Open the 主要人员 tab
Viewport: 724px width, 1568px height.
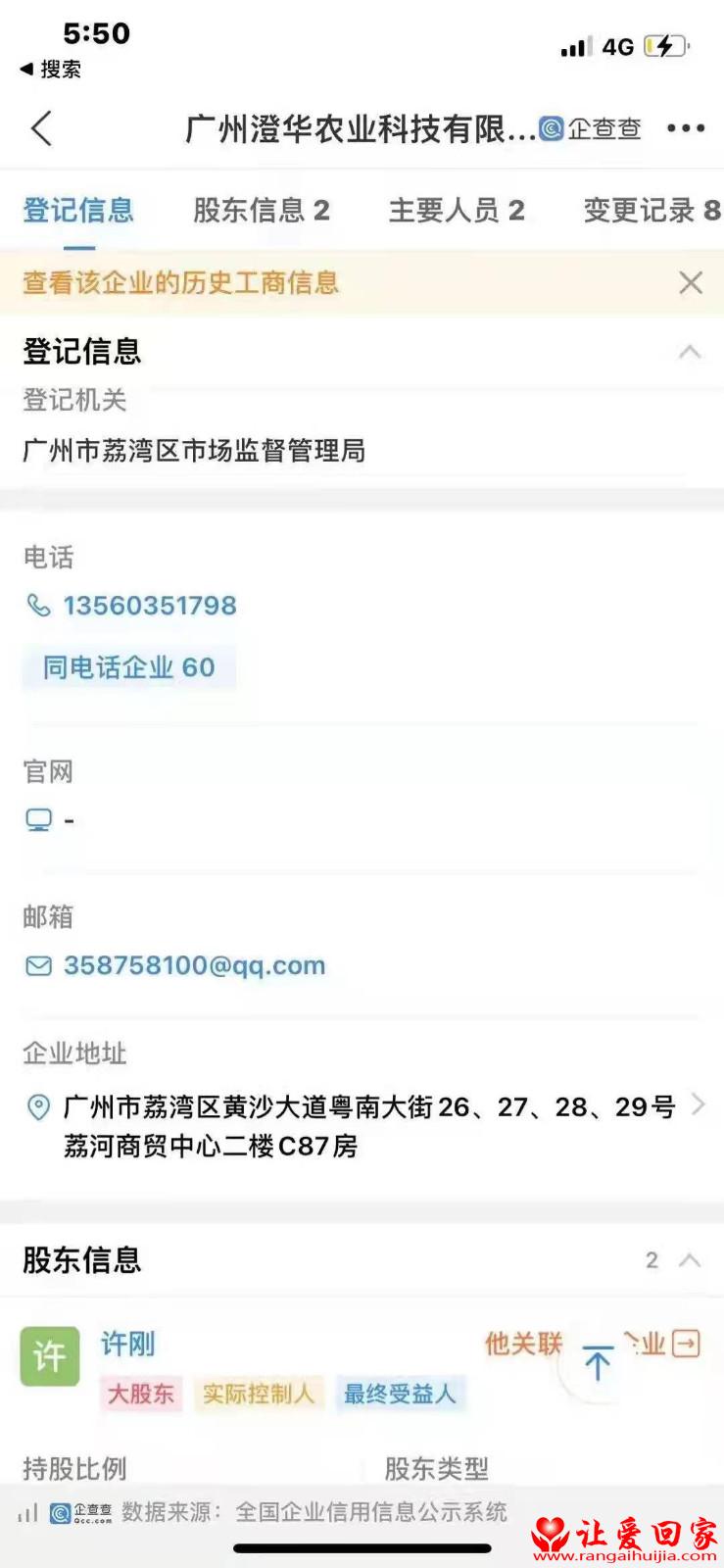point(457,210)
